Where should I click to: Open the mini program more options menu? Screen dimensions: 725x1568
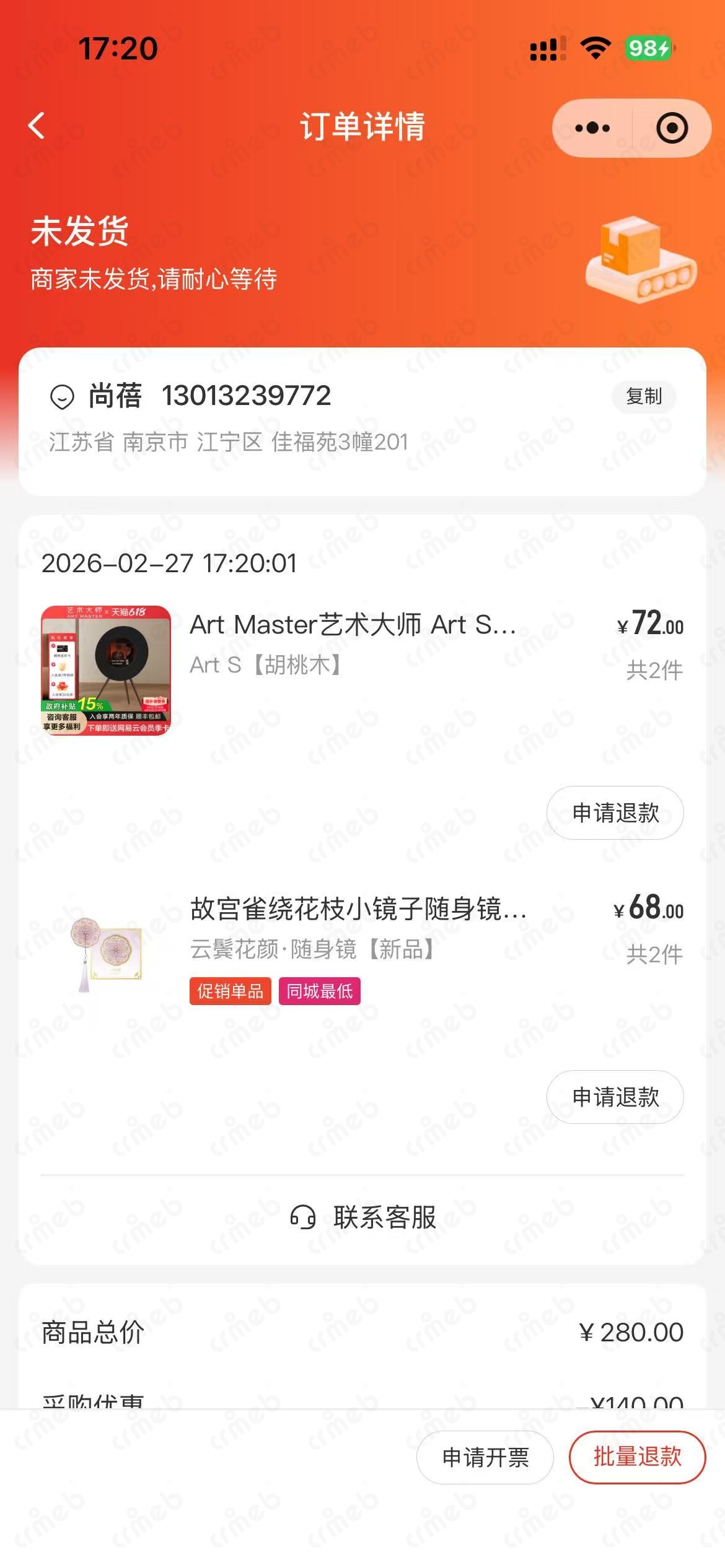(592, 128)
